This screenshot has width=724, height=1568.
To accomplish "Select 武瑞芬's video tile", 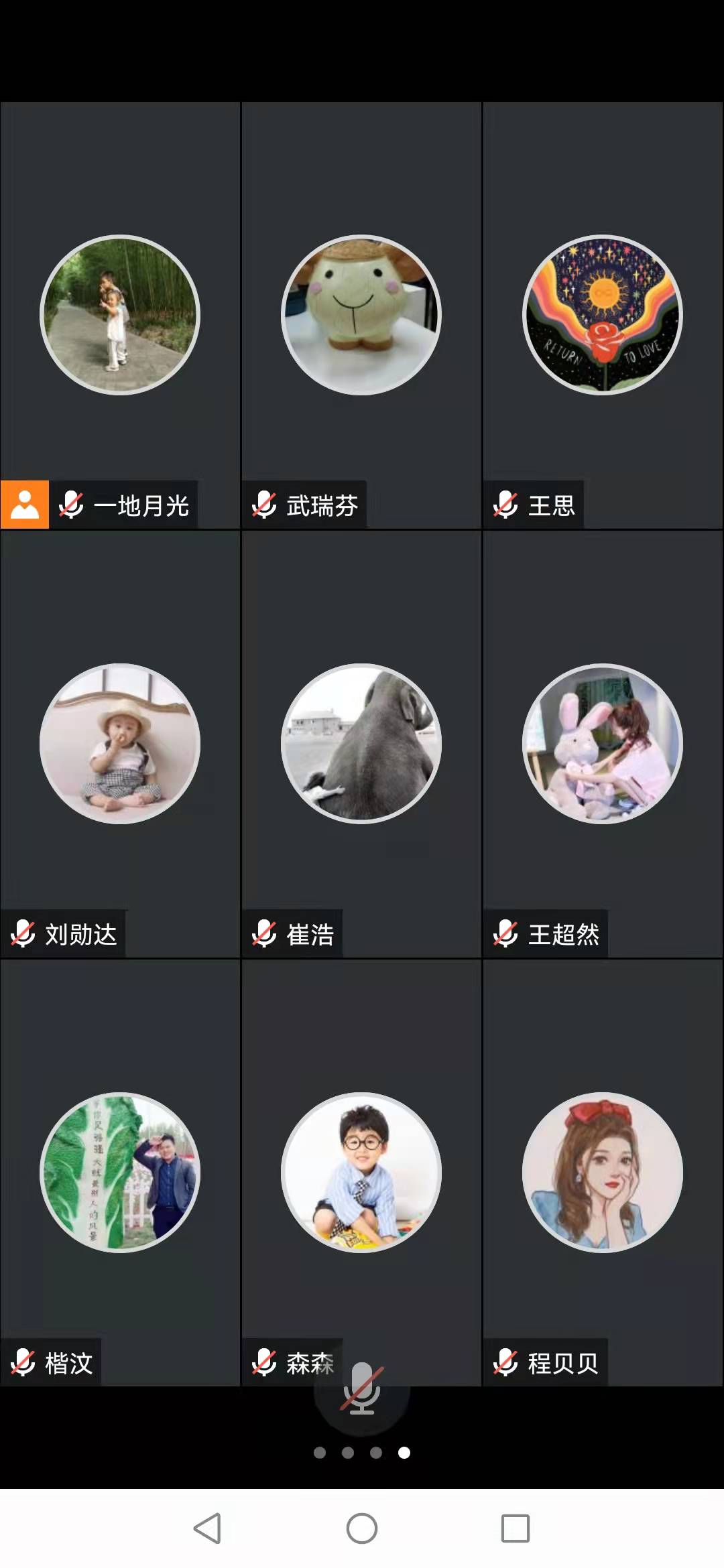I will click(361, 315).
